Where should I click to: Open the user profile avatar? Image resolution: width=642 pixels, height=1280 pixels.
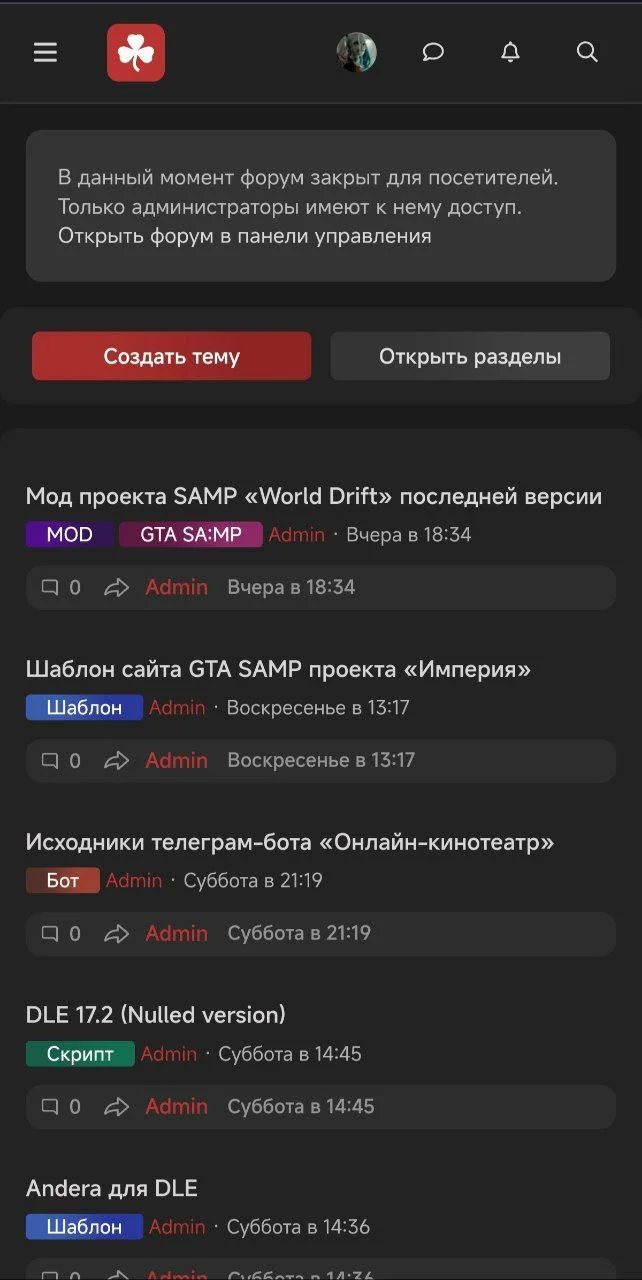coord(356,52)
